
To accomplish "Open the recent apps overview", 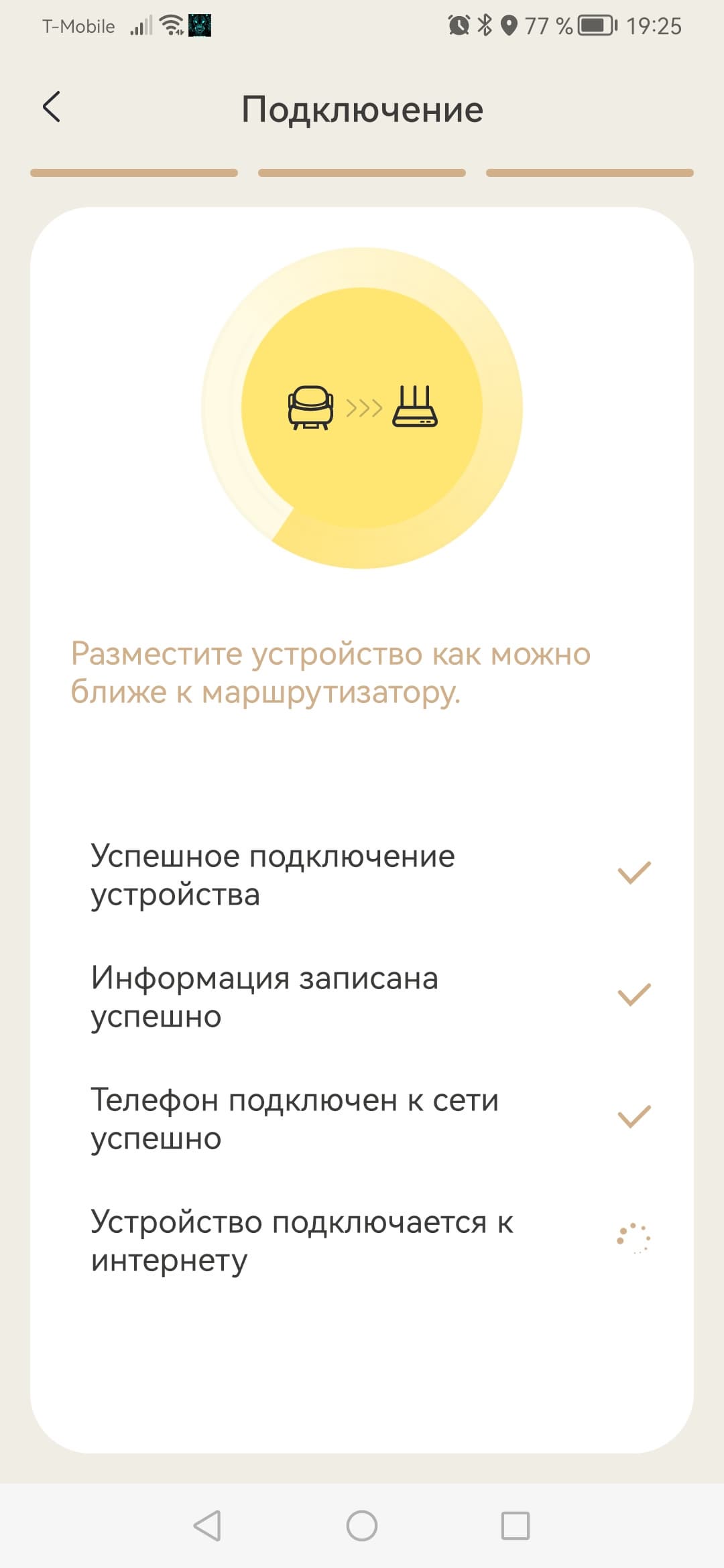I will point(516,1526).
